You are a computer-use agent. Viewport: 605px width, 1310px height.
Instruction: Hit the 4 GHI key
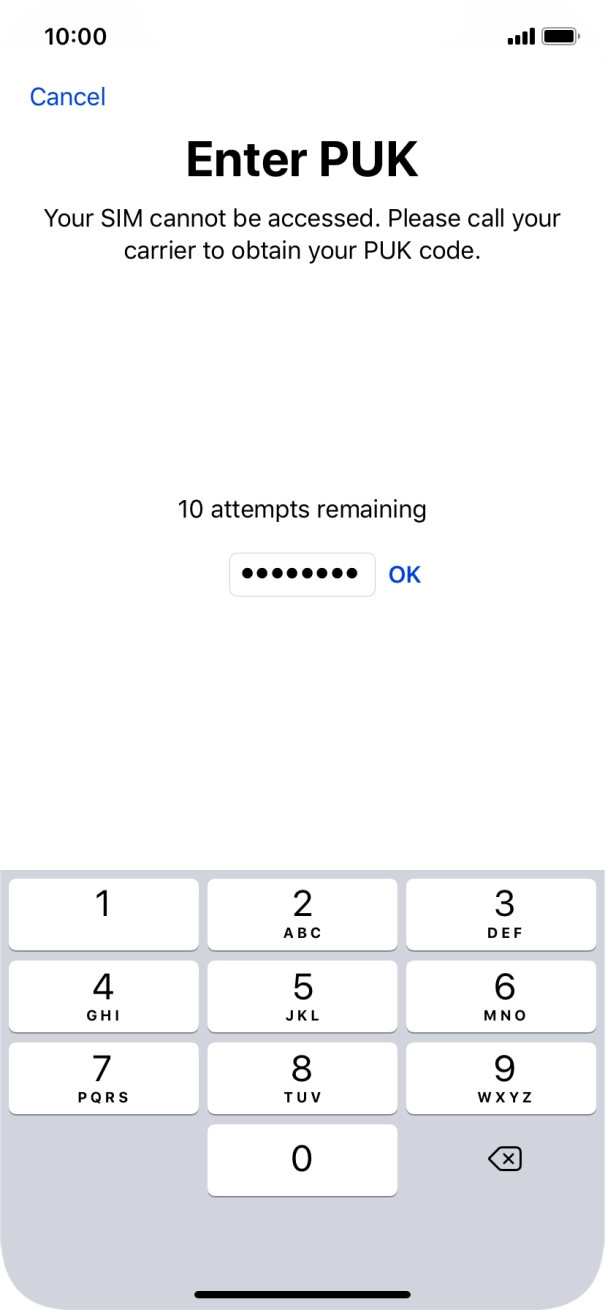click(x=103, y=996)
